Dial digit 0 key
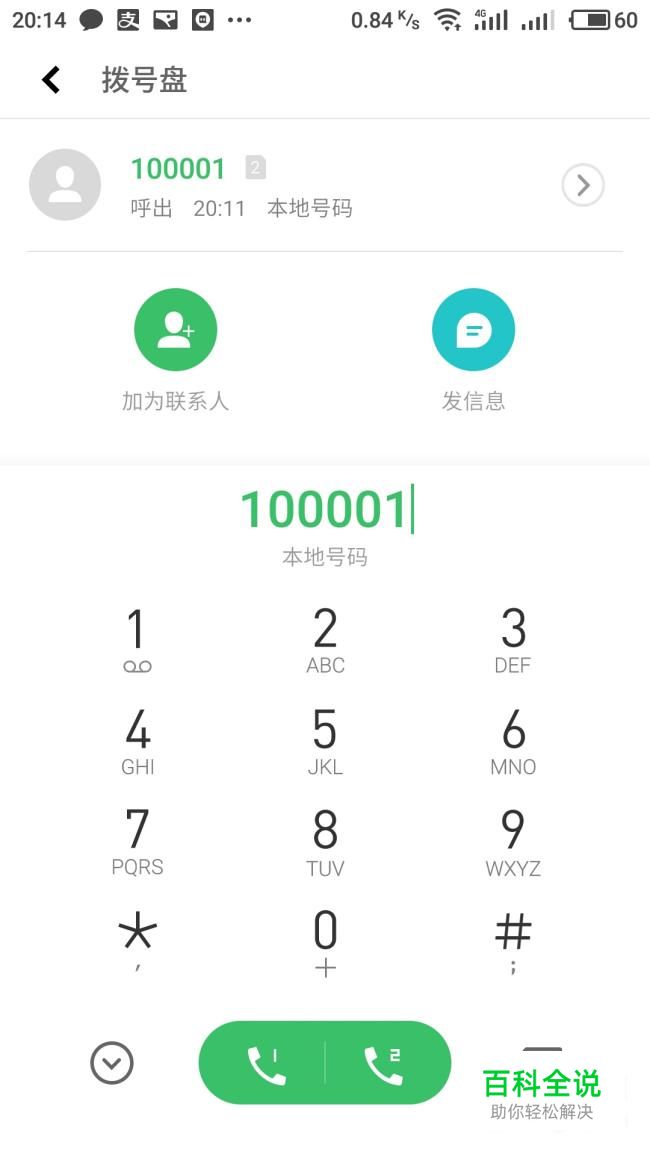This screenshot has height=1155, width=650. point(325,942)
